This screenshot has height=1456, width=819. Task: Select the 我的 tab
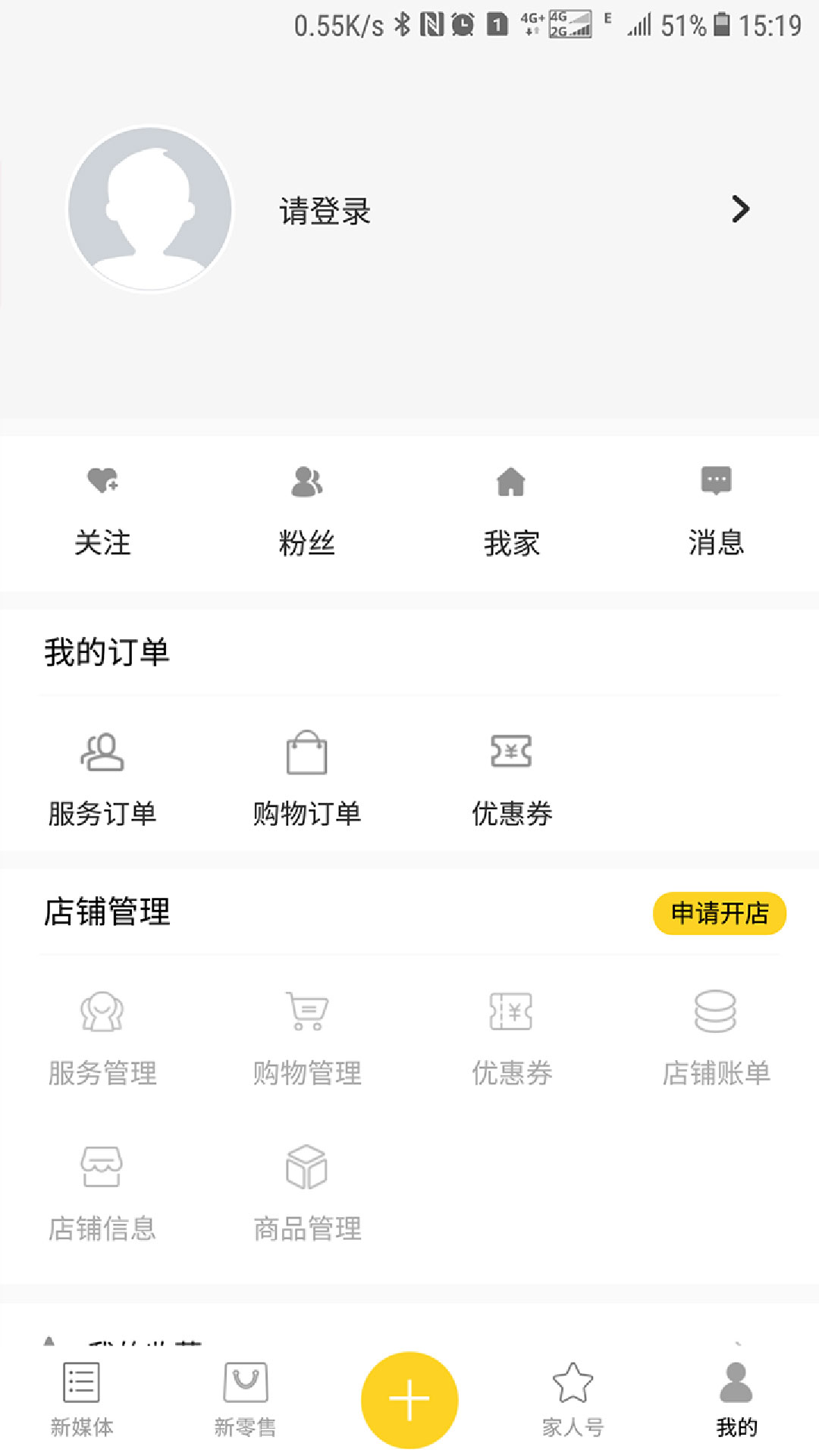pos(736,1400)
